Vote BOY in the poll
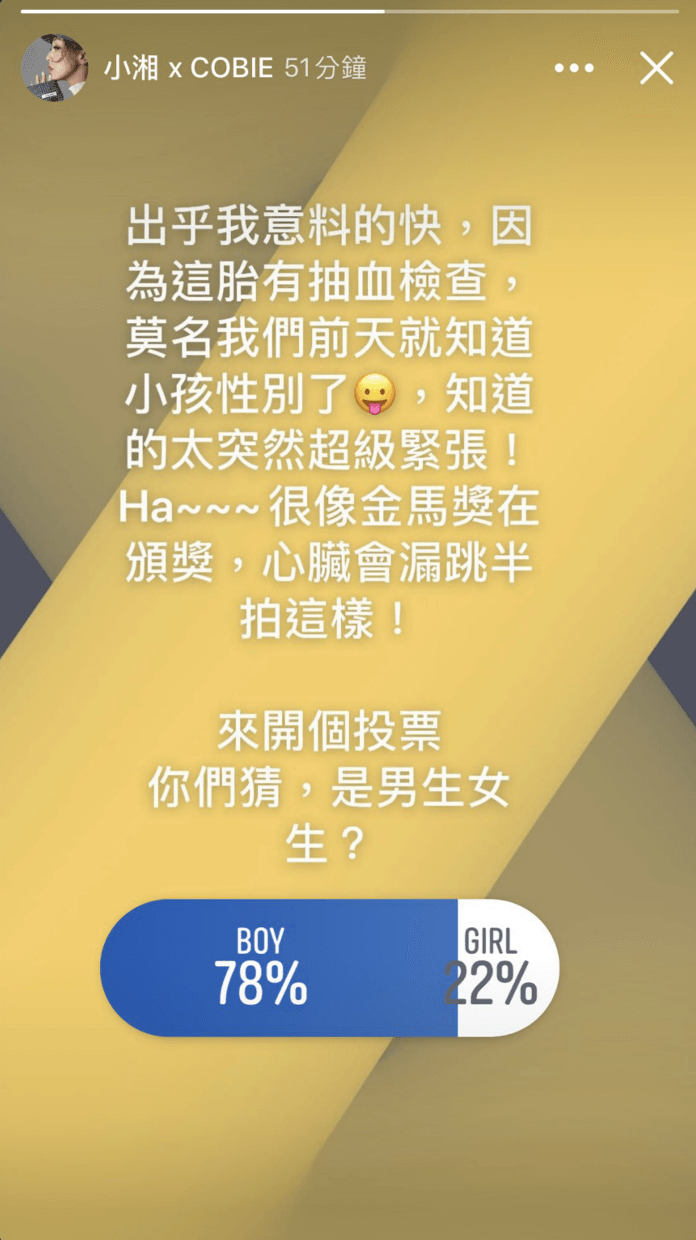The height and width of the screenshot is (1240, 696). [x=279, y=967]
